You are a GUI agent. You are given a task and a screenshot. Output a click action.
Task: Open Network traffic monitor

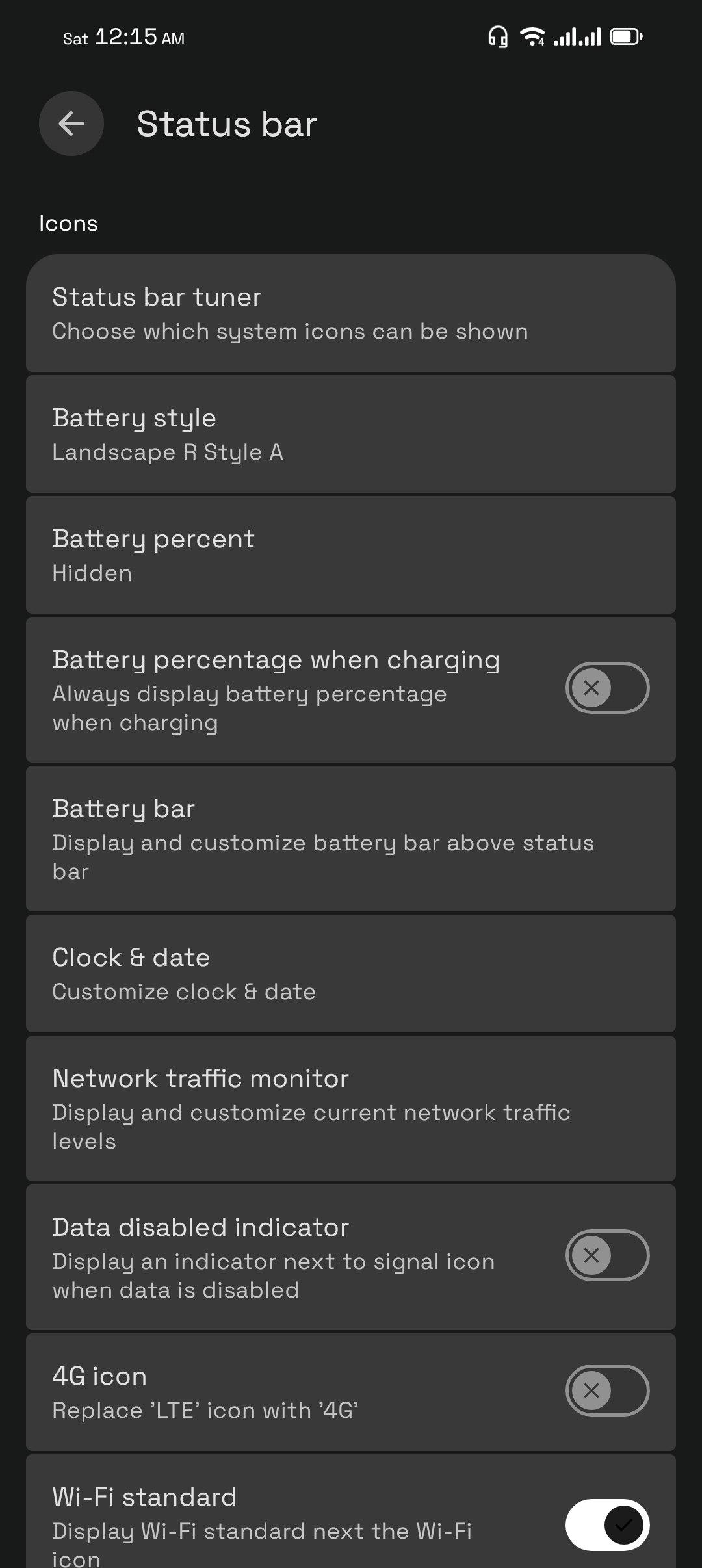(351, 1108)
